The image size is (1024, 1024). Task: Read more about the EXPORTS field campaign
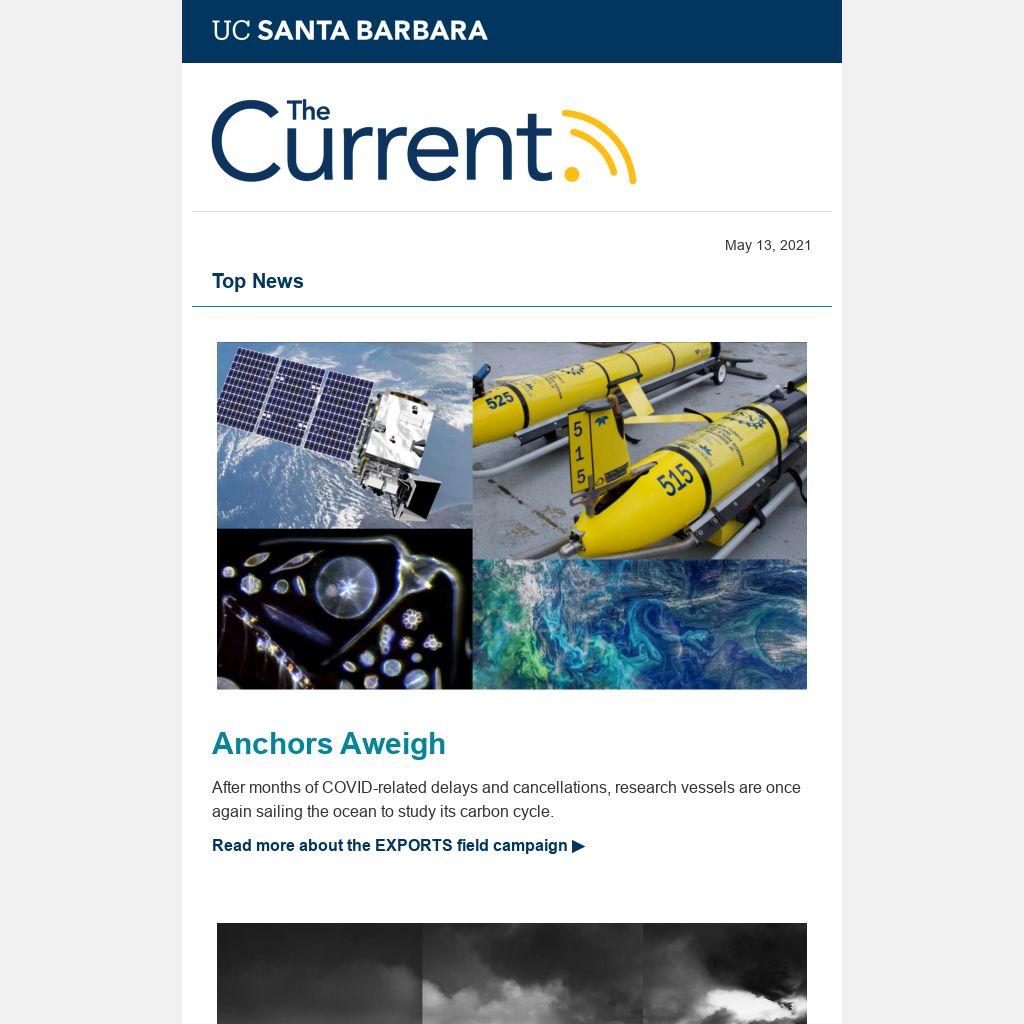click(397, 846)
